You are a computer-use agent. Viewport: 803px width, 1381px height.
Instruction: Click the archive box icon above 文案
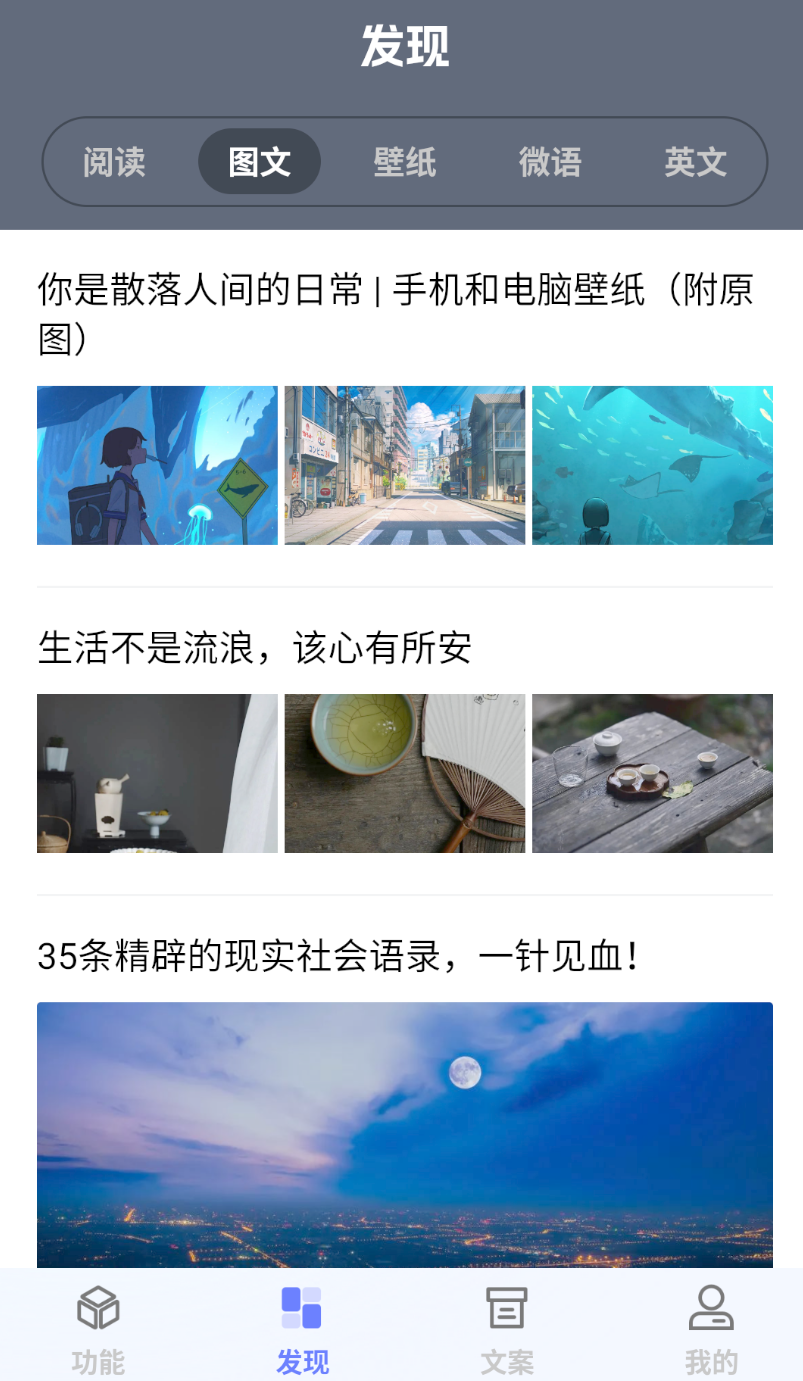point(506,1307)
